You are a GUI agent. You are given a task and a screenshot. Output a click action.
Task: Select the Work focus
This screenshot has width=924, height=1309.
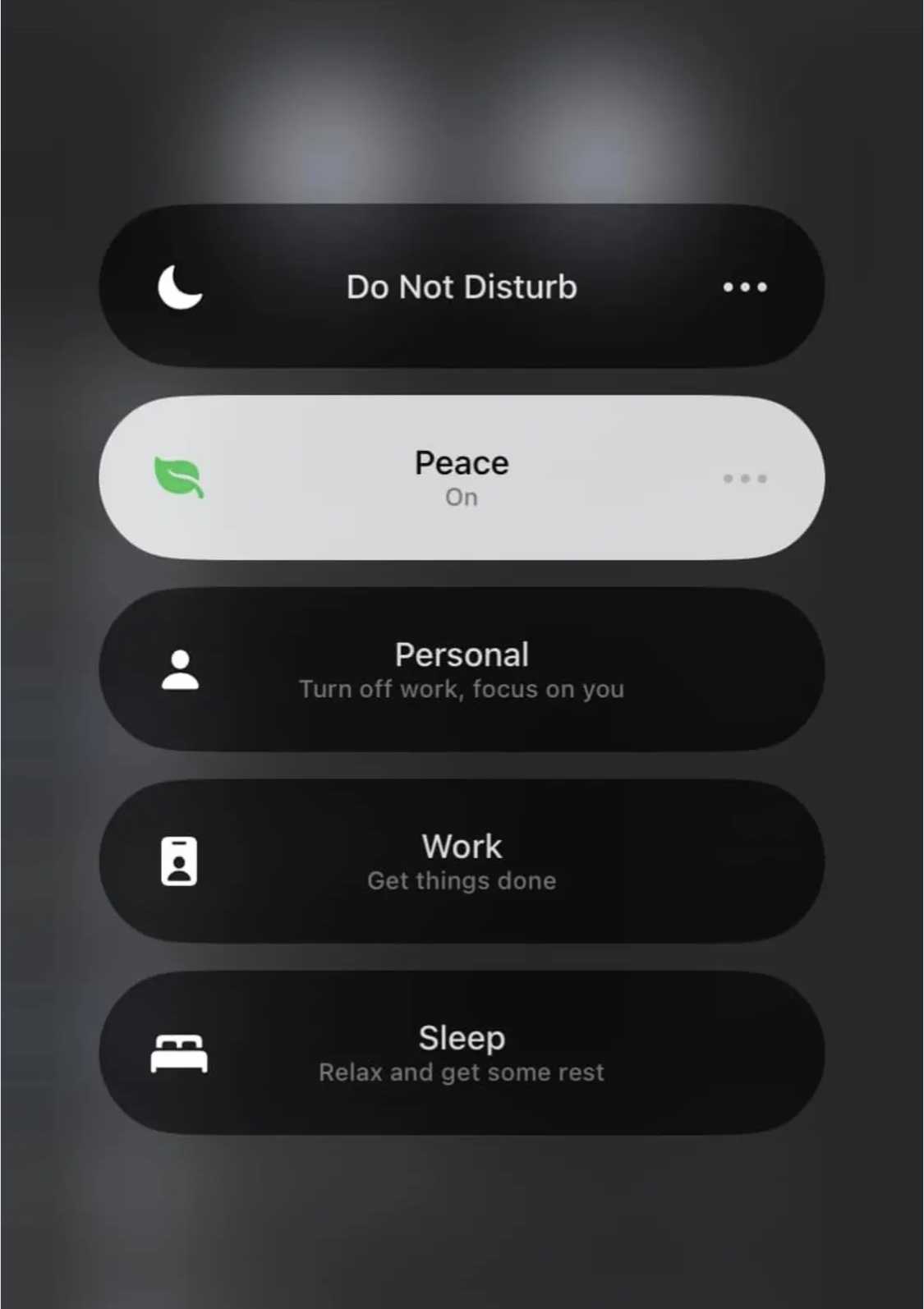(461, 861)
